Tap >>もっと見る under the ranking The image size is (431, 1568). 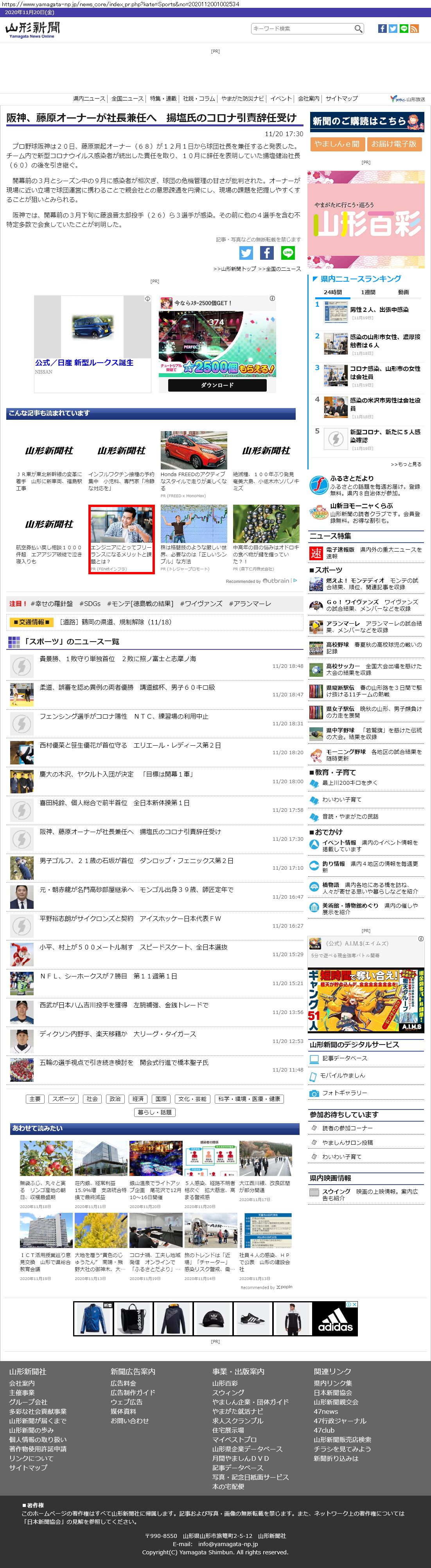[406, 464]
